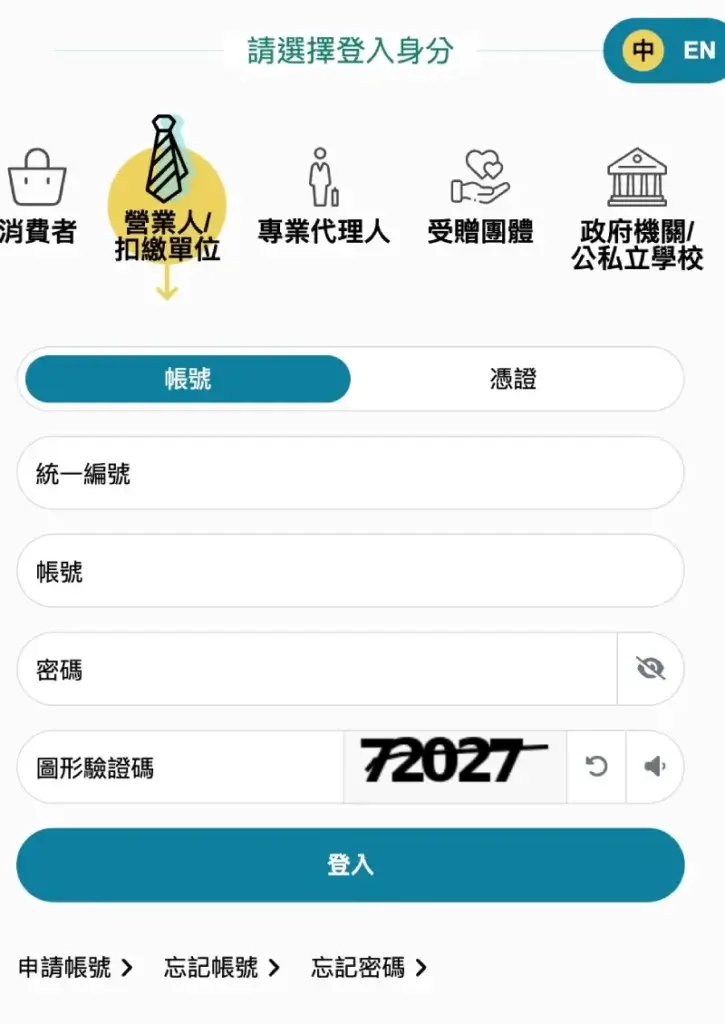This screenshot has width=725, height=1024.
Task: Tap the 帳號 text field
Action: [x=350, y=571]
